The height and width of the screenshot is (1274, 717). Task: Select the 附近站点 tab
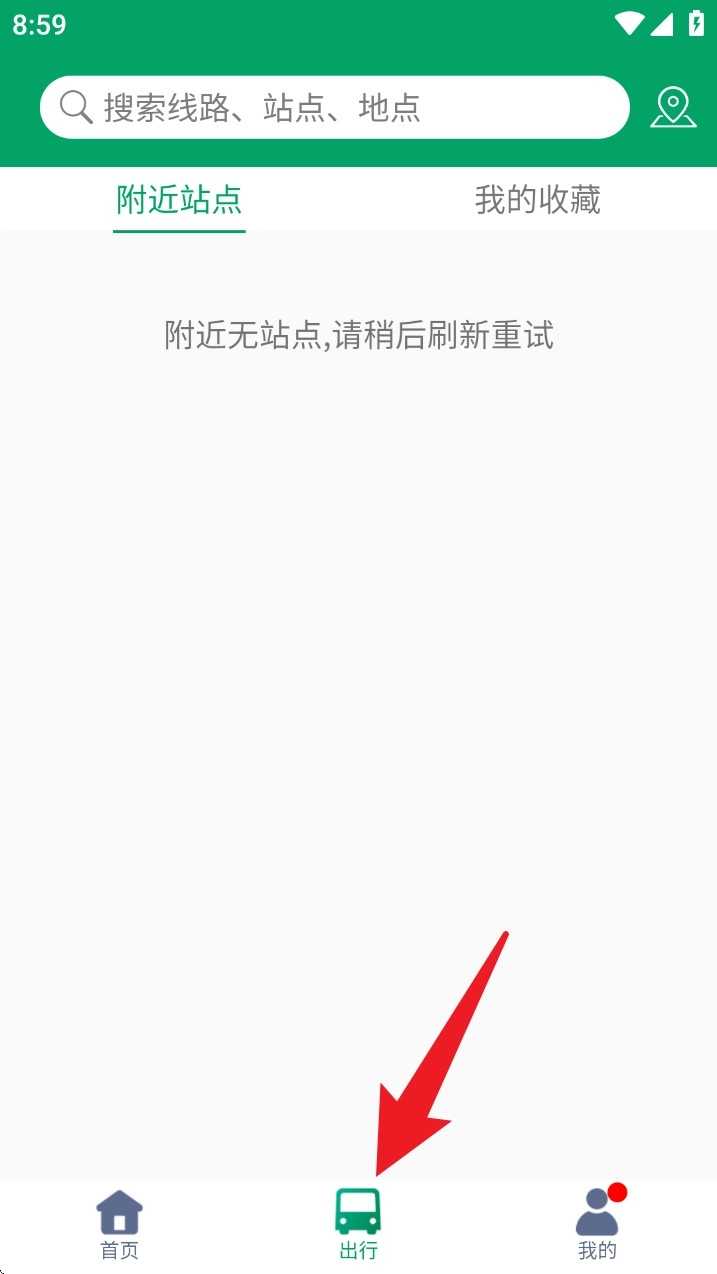(x=179, y=200)
